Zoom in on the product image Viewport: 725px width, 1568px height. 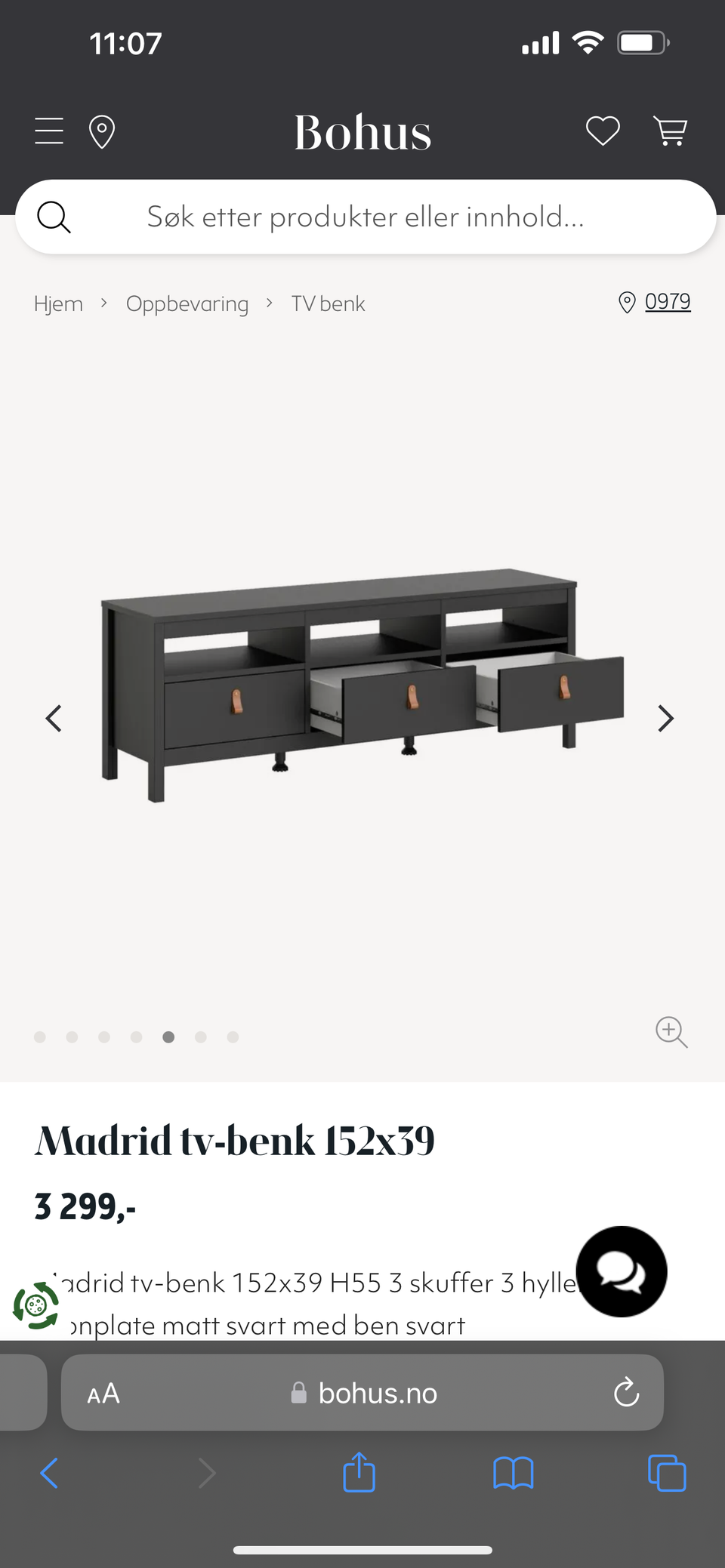pos(671,1031)
